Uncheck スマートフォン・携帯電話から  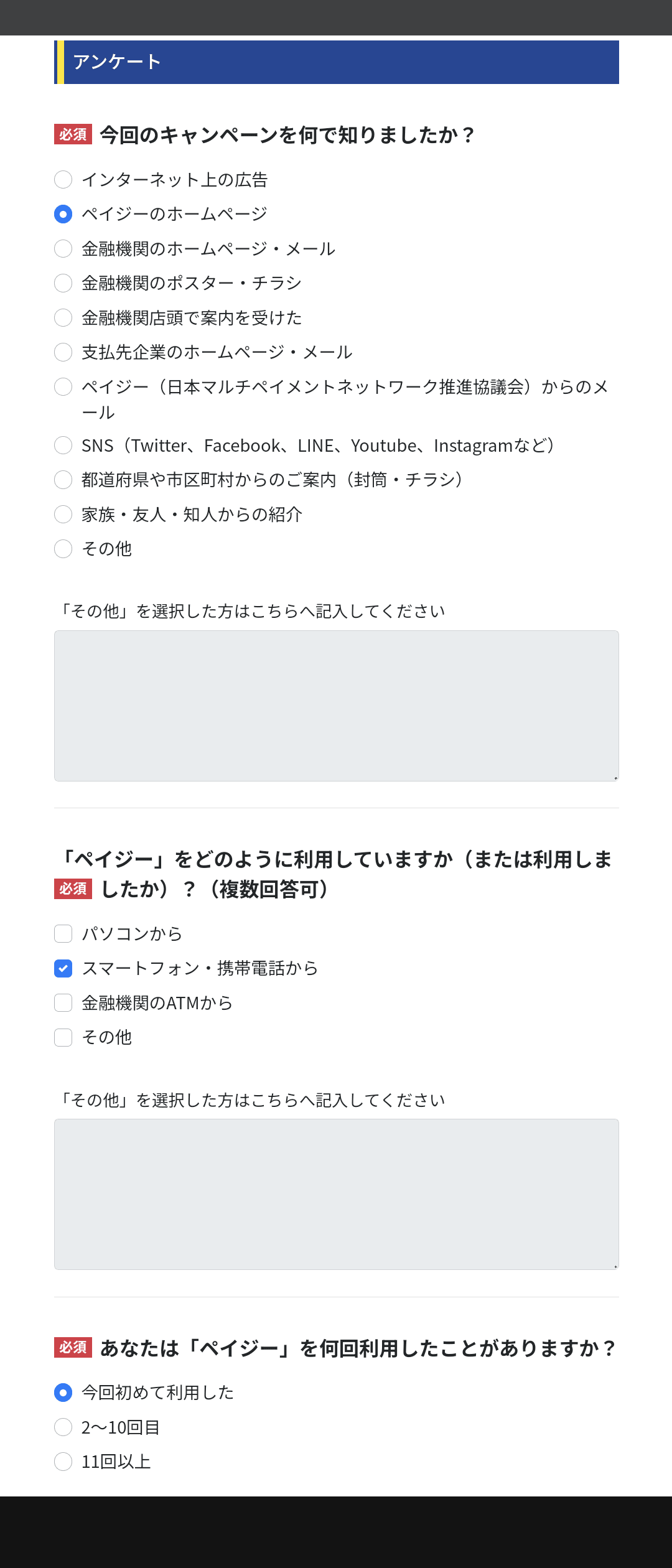coord(63,969)
